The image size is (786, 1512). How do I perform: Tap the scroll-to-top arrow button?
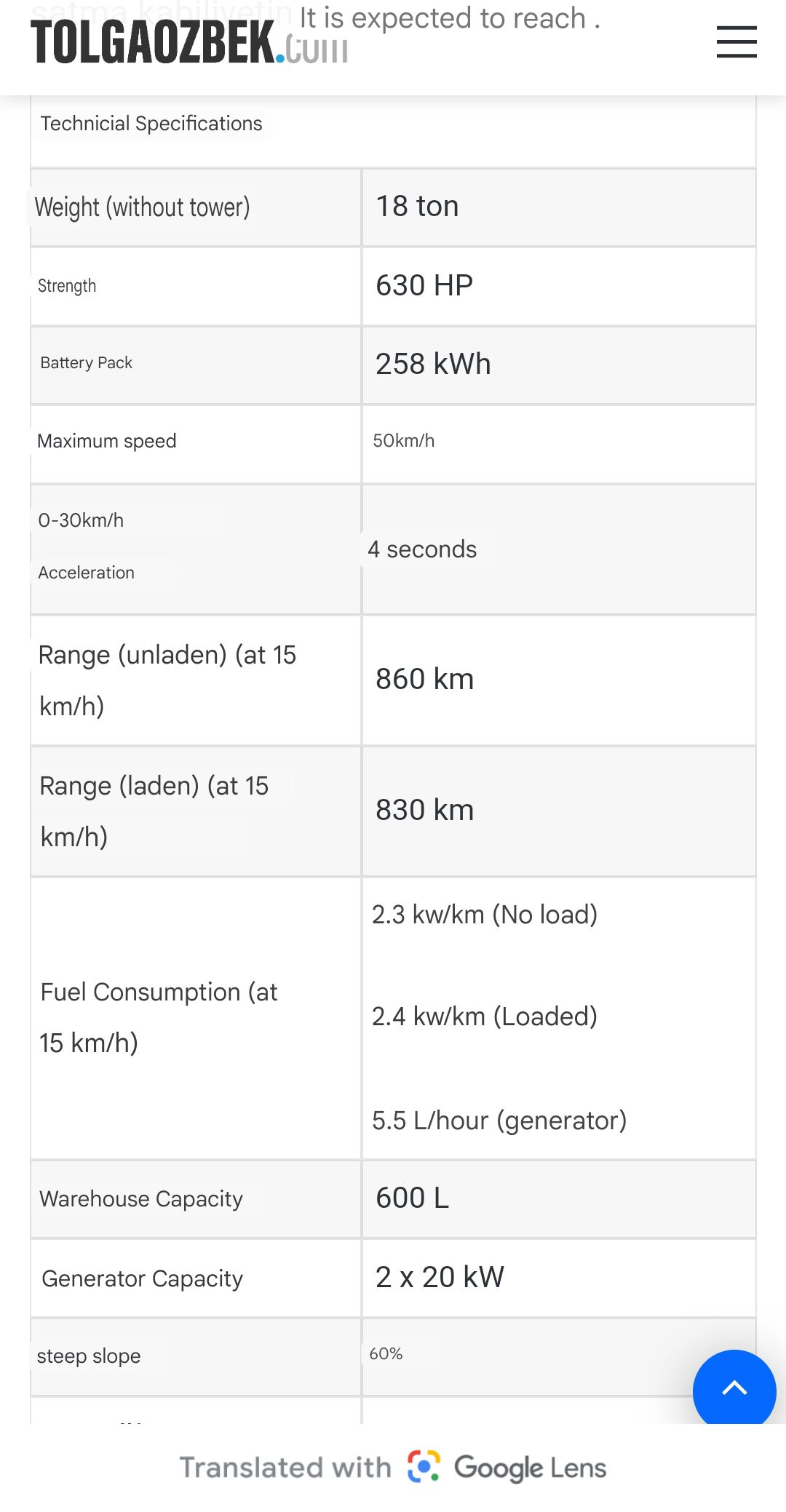click(734, 1388)
